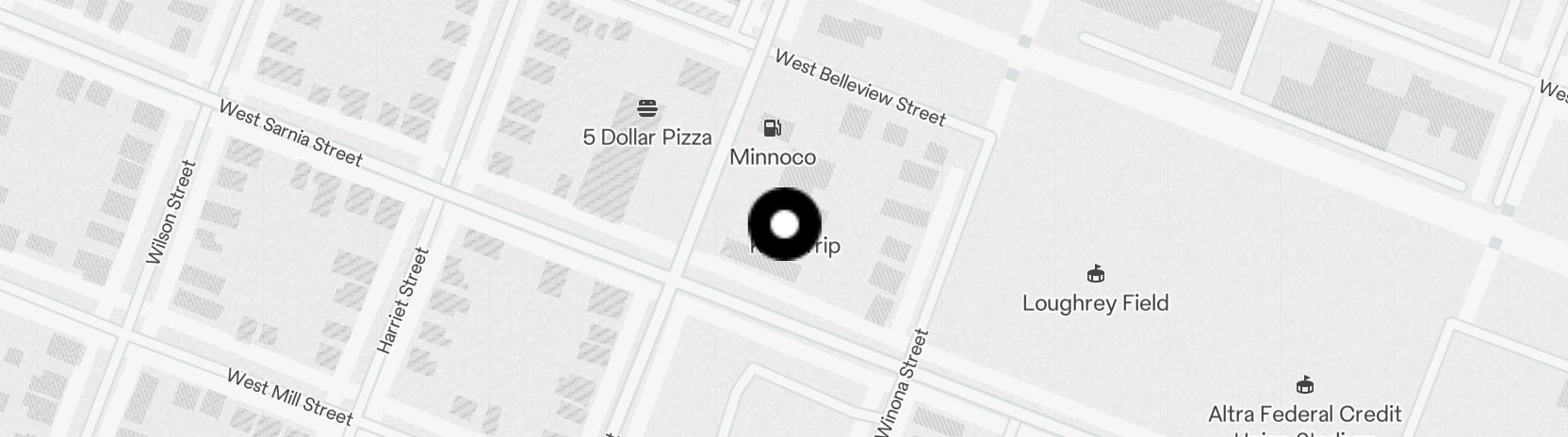The image size is (1568, 437).
Task: Select the Minnoco gas station marker
Action: point(772,128)
